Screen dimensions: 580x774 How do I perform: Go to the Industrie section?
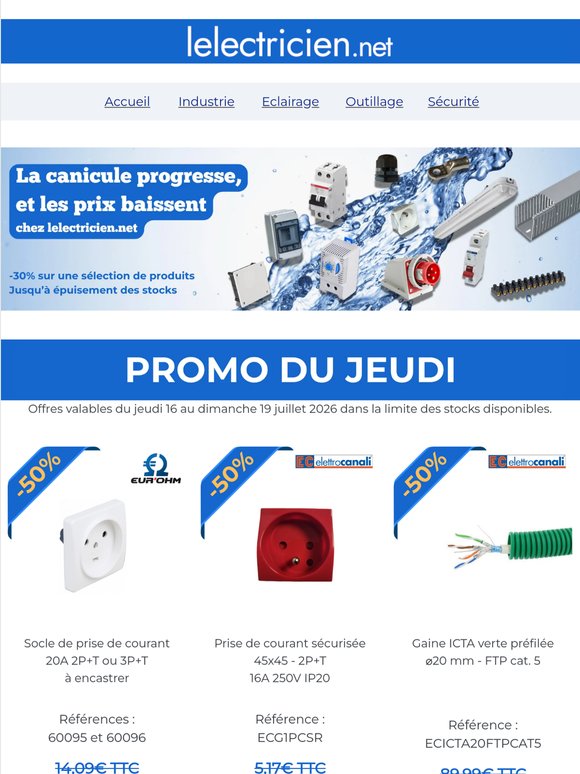pyautogui.click(x=206, y=102)
